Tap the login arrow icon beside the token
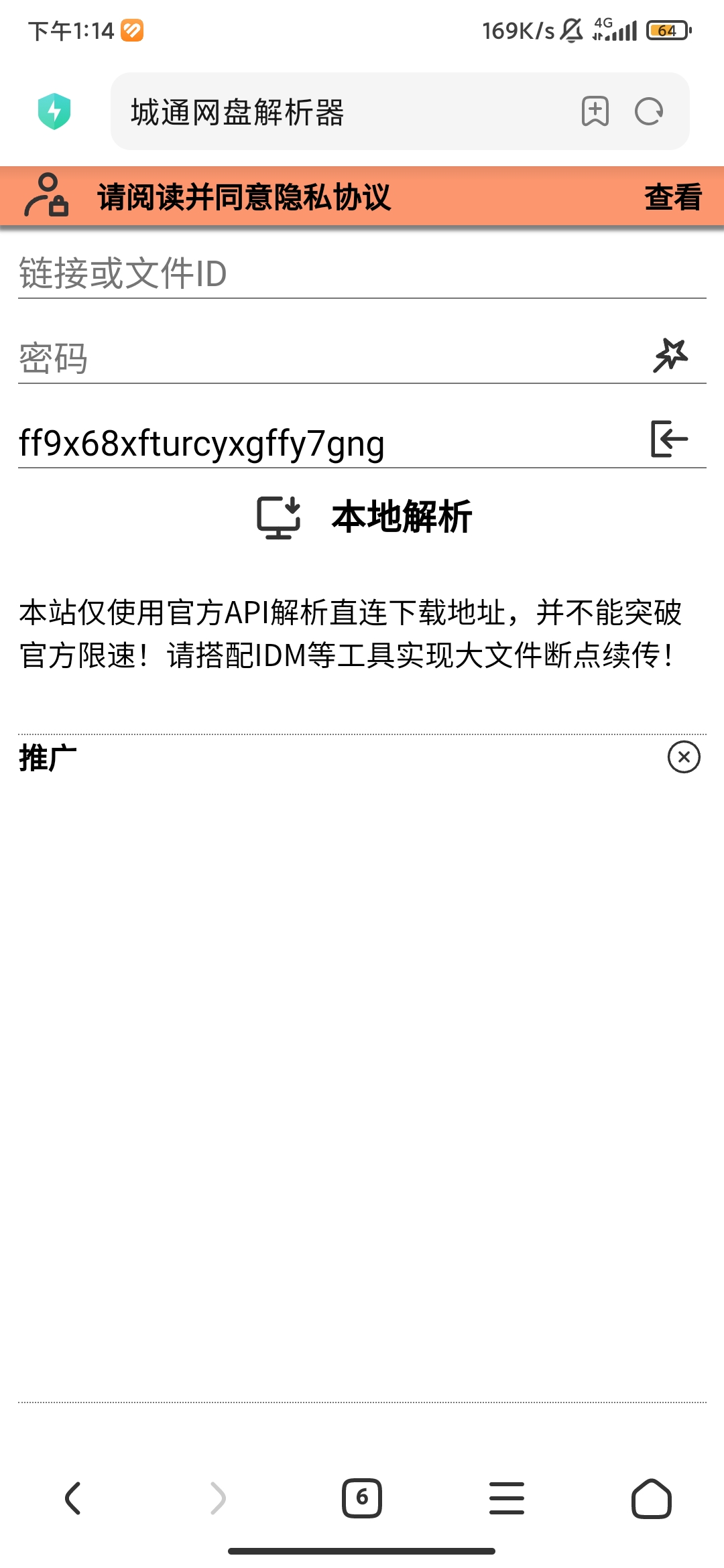 pos(669,439)
